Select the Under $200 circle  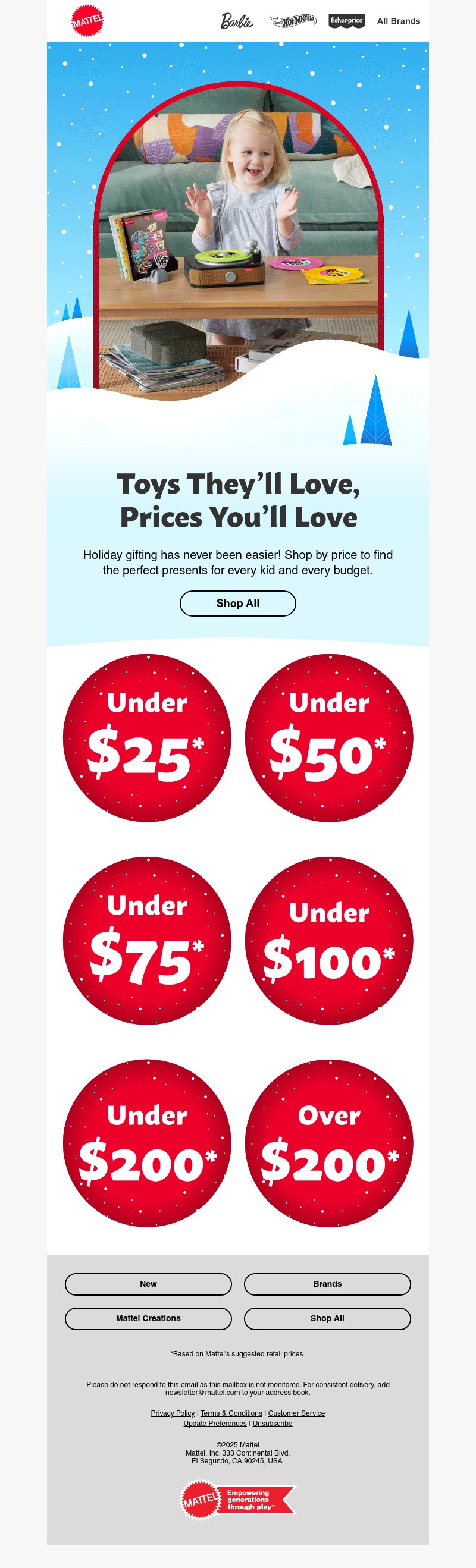click(147, 1143)
